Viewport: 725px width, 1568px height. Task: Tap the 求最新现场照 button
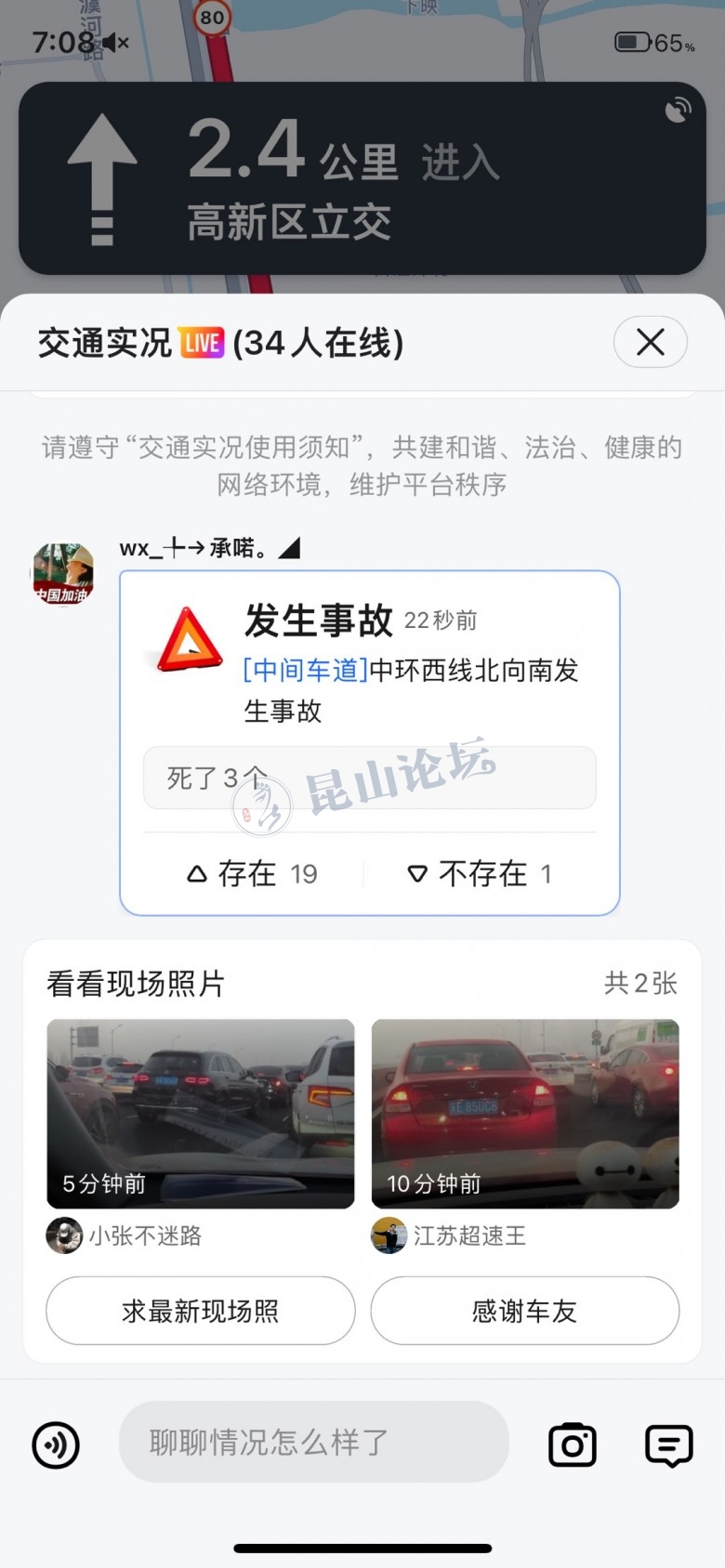click(x=201, y=1311)
